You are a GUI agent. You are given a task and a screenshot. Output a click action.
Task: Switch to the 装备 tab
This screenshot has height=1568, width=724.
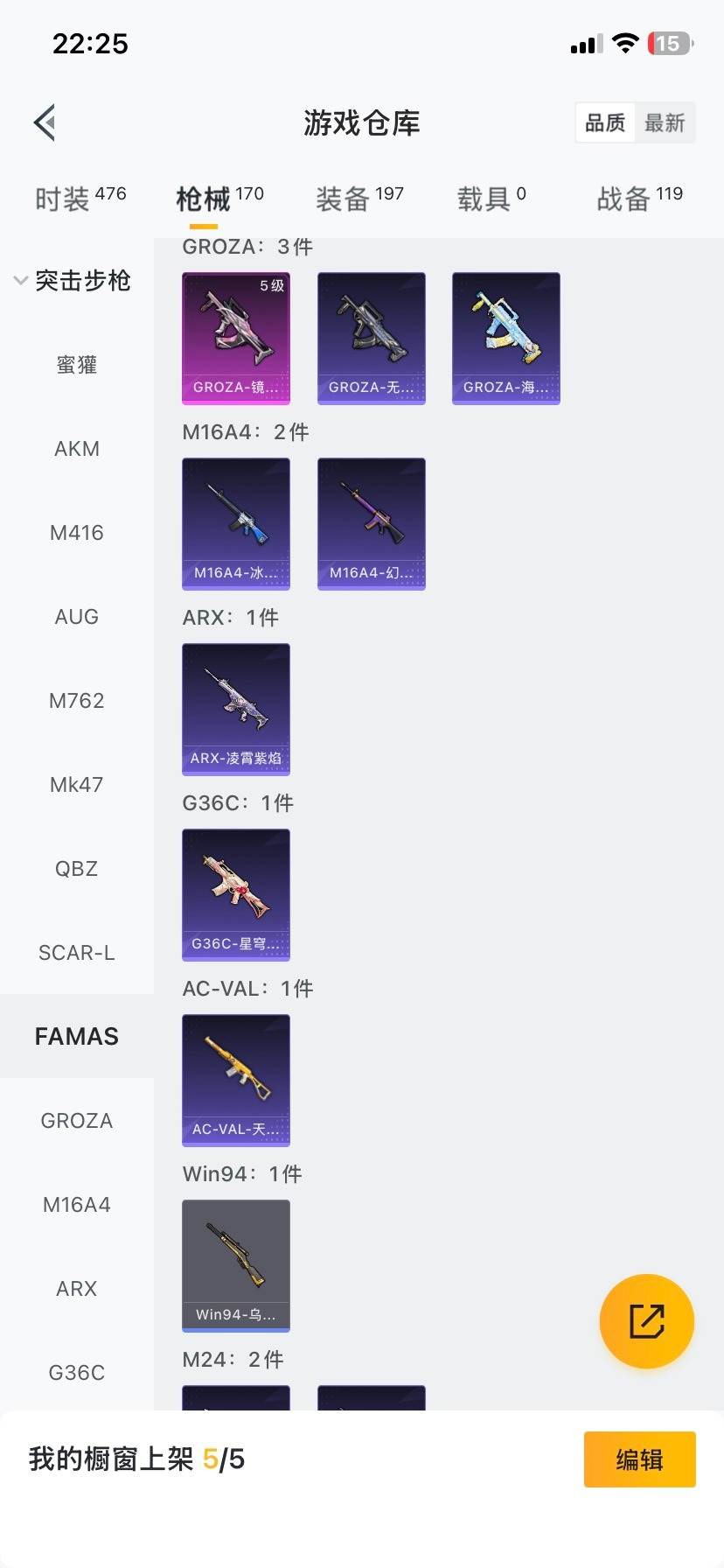(x=359, y=199)
